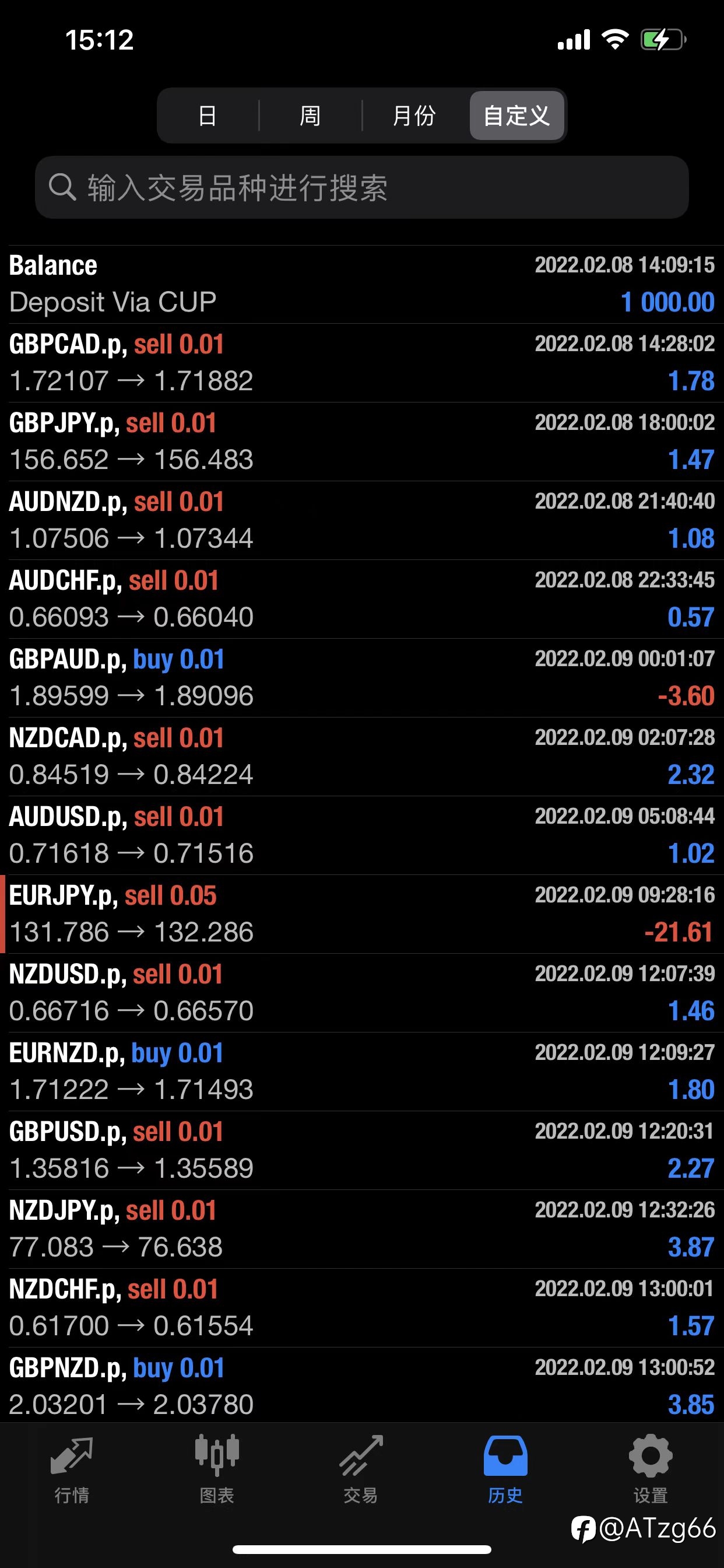Viewport: 724px width, 1568px height.
Task: Expand the NZDJPY.p sell trade row
Action: coord(362,1229)
